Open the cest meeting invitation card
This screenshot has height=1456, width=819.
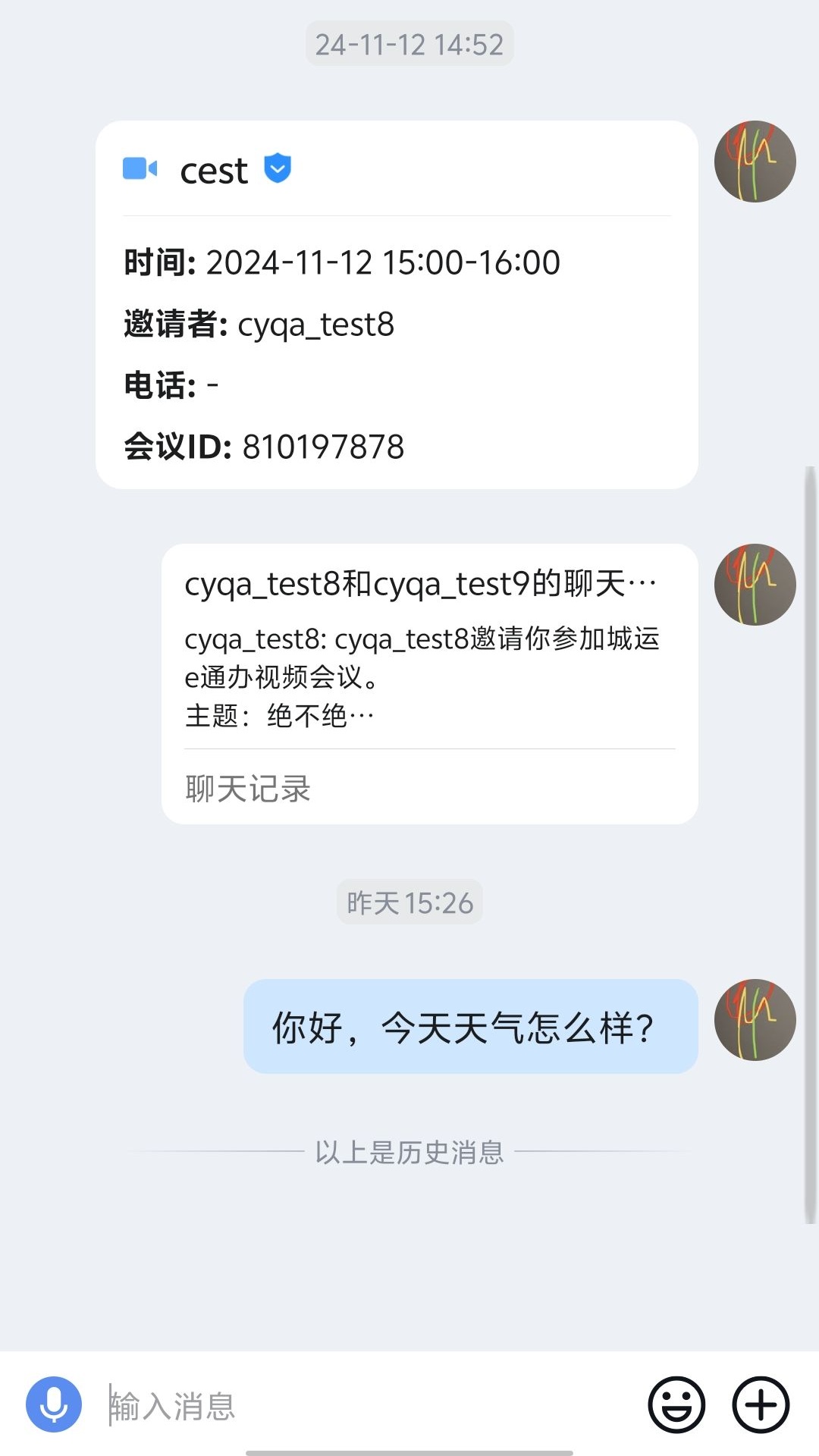(396, 305)
